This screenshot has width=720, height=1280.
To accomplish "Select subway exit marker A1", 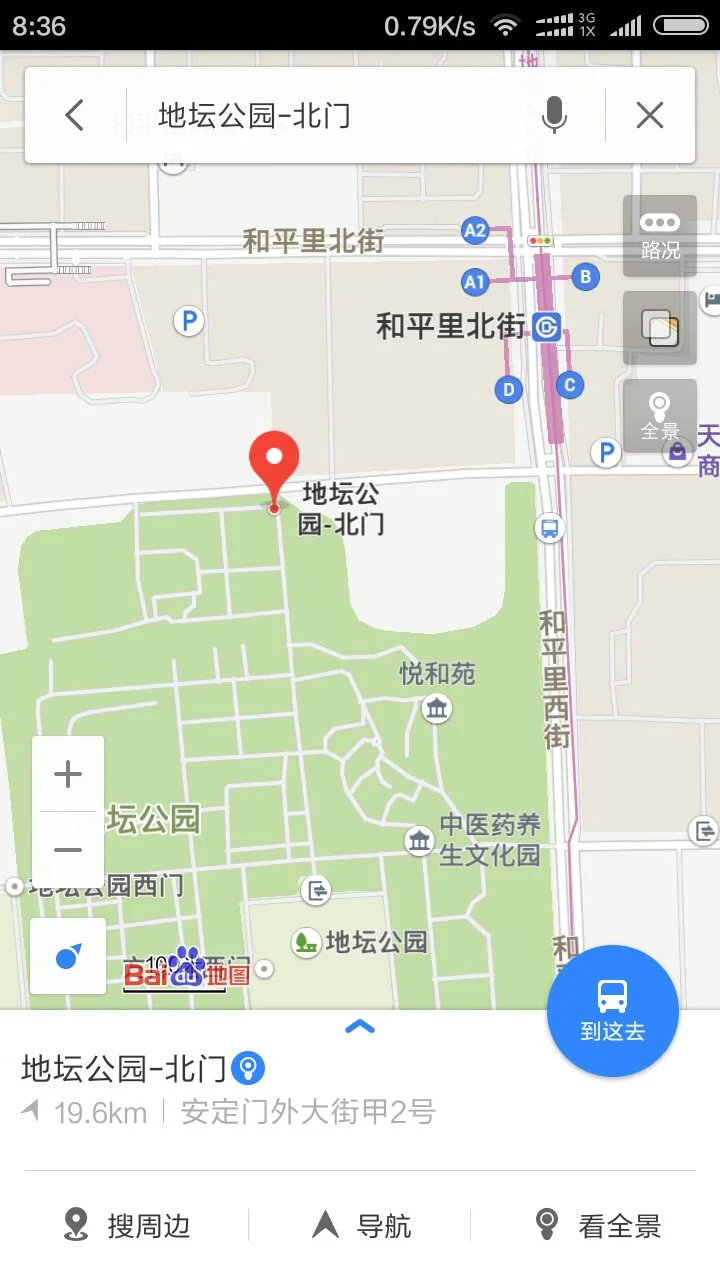I will pos(475,283).
